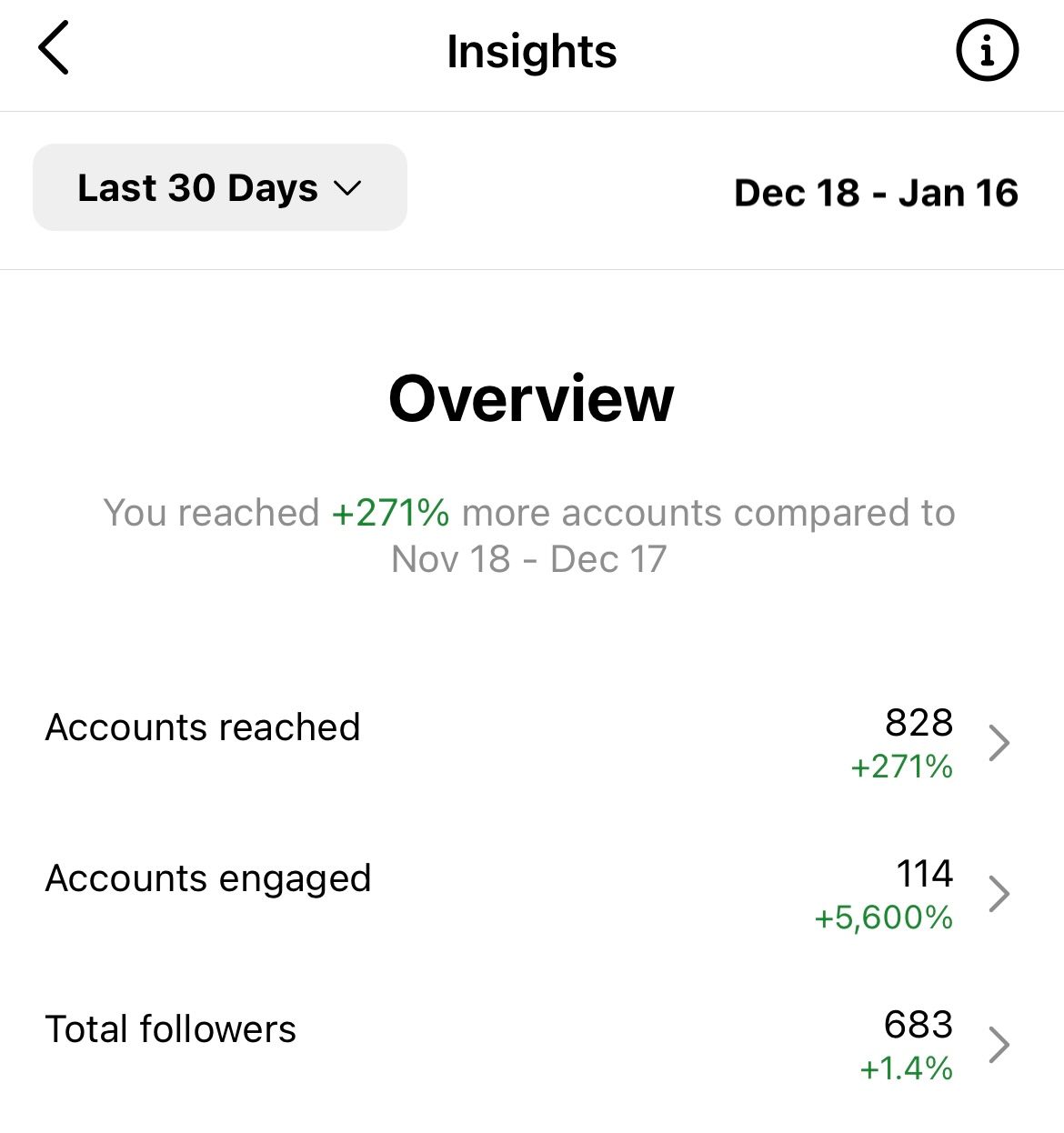Viewport: 1064px width, 1133px height.
Task: Expand the Last 30 Days dropdown
Action: [220, 187]
